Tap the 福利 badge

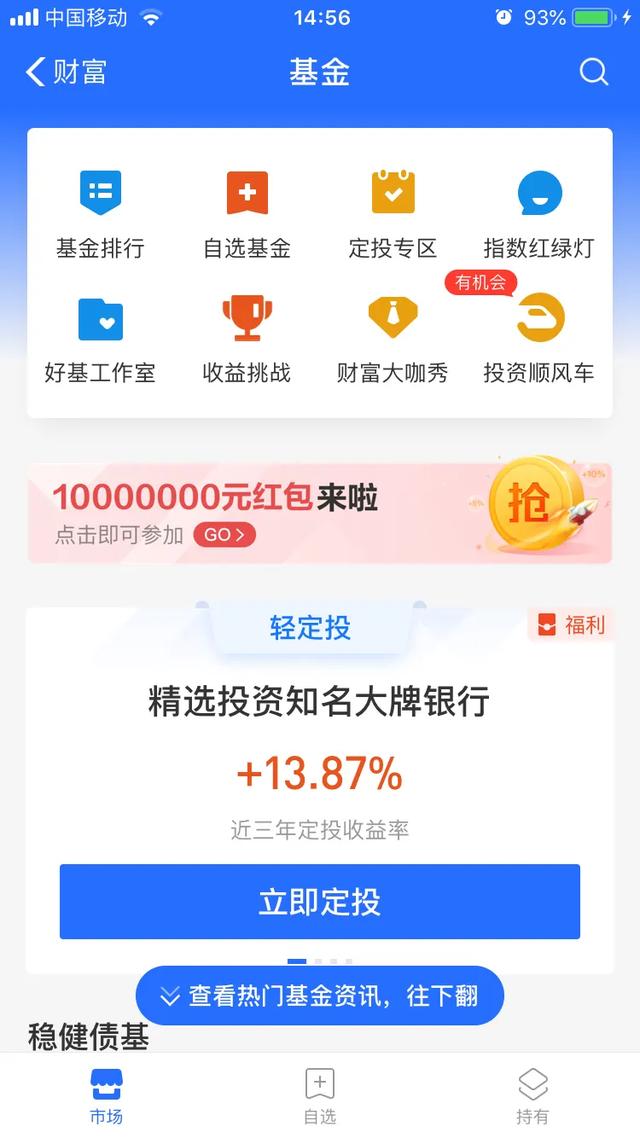click(571, 625)
